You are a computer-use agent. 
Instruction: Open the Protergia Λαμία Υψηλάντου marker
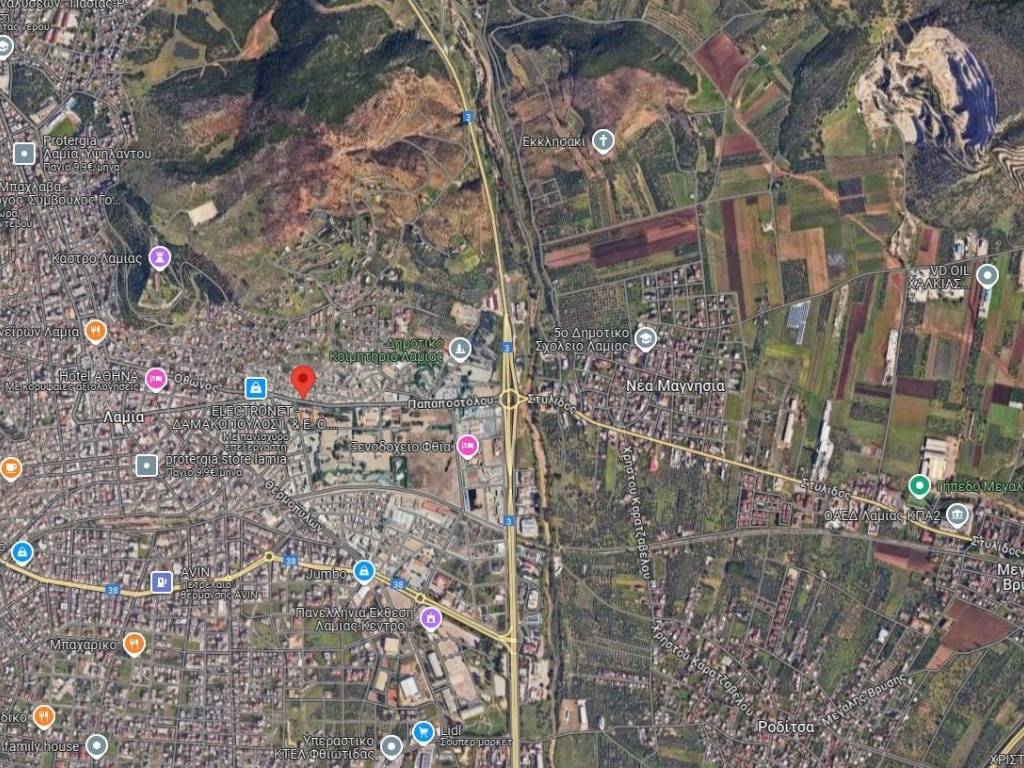[24, 153]
